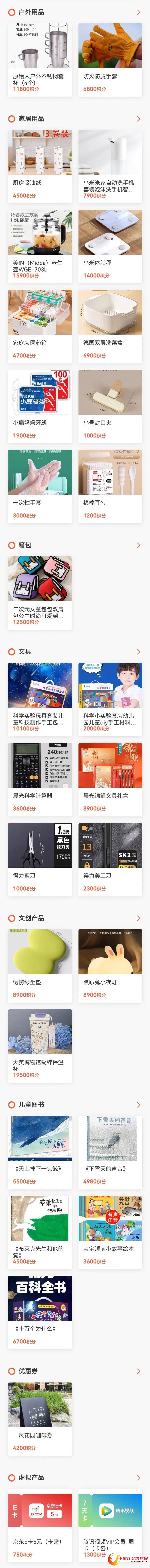Show more items in 箱包
This screenshot has width=150, height=1568.
tap(138, 545)
